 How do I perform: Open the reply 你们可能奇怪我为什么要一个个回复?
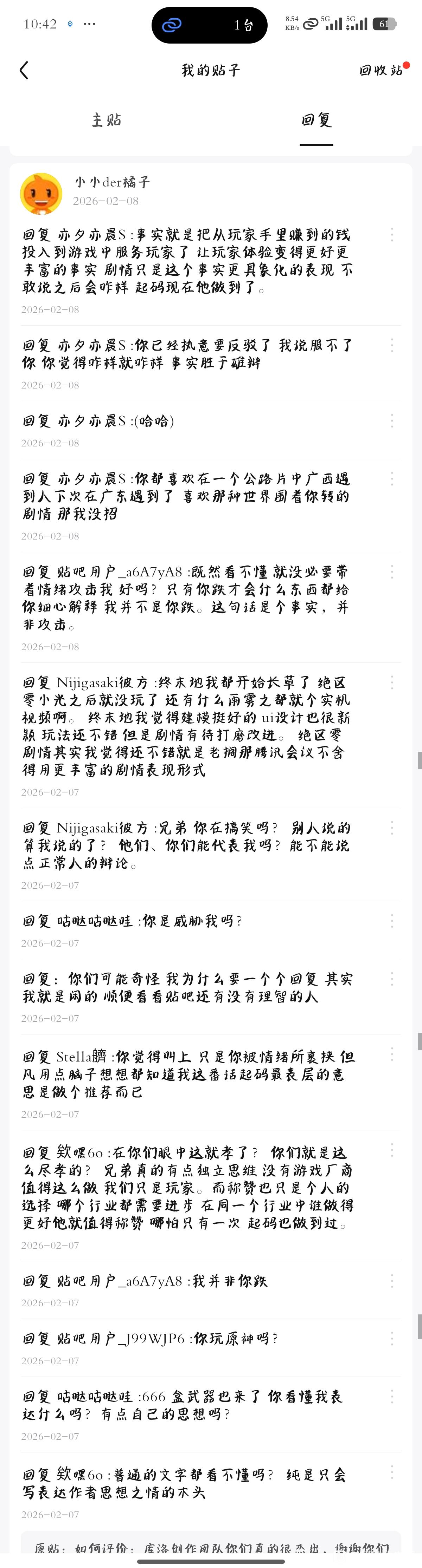(186, 987)
